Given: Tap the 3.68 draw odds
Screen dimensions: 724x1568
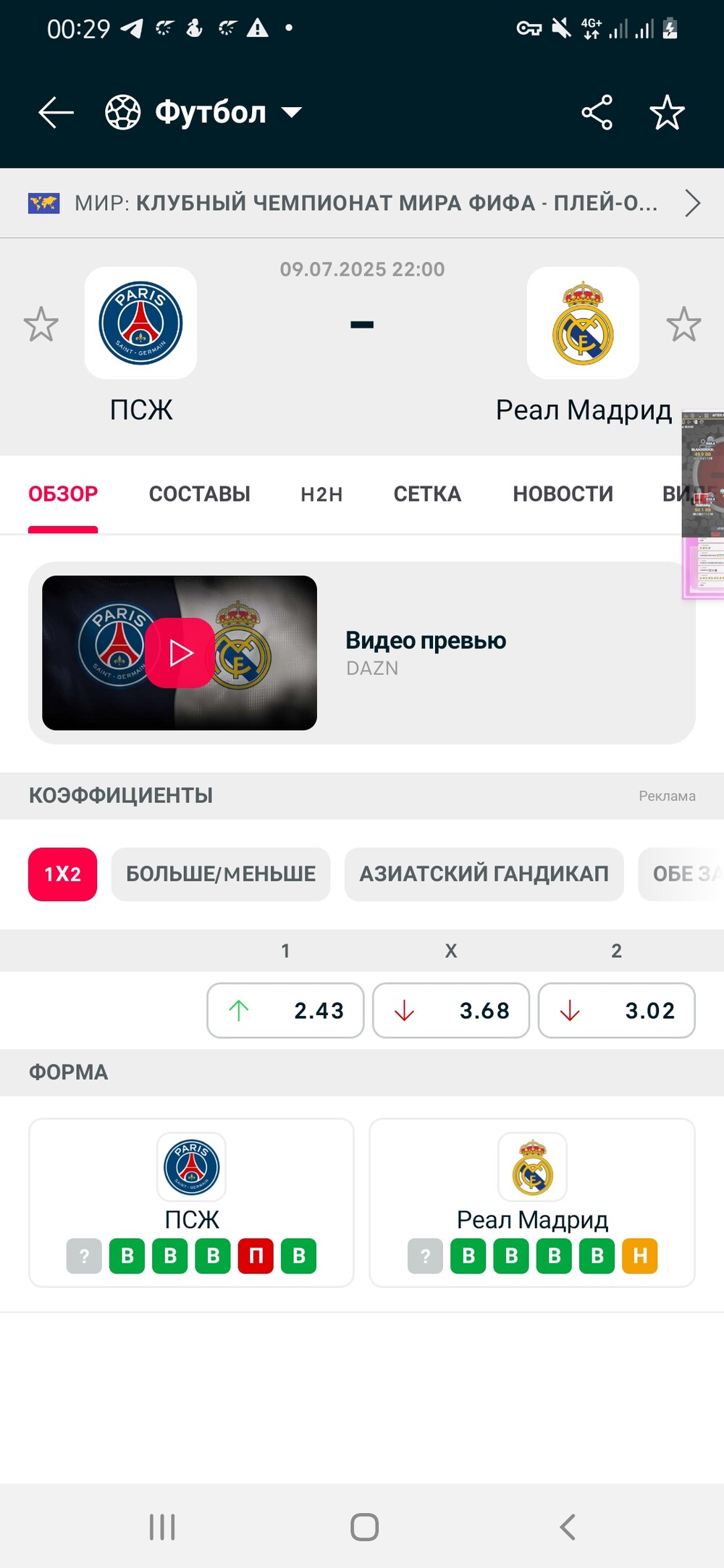Looking at the screenshot, I should [451, 1010].
